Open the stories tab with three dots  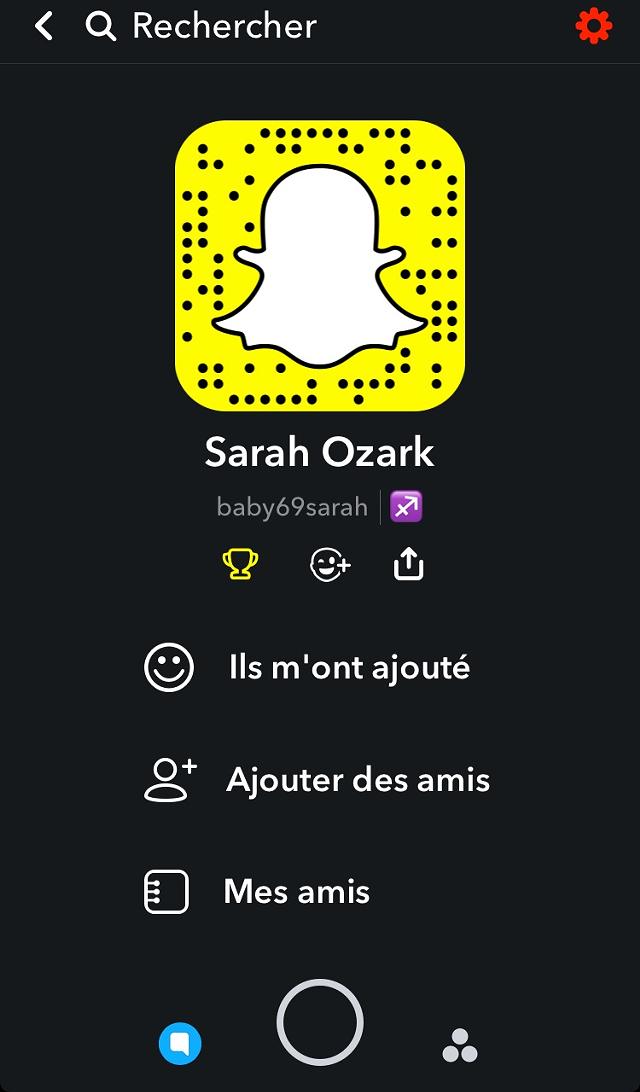tap(460, 1045)
